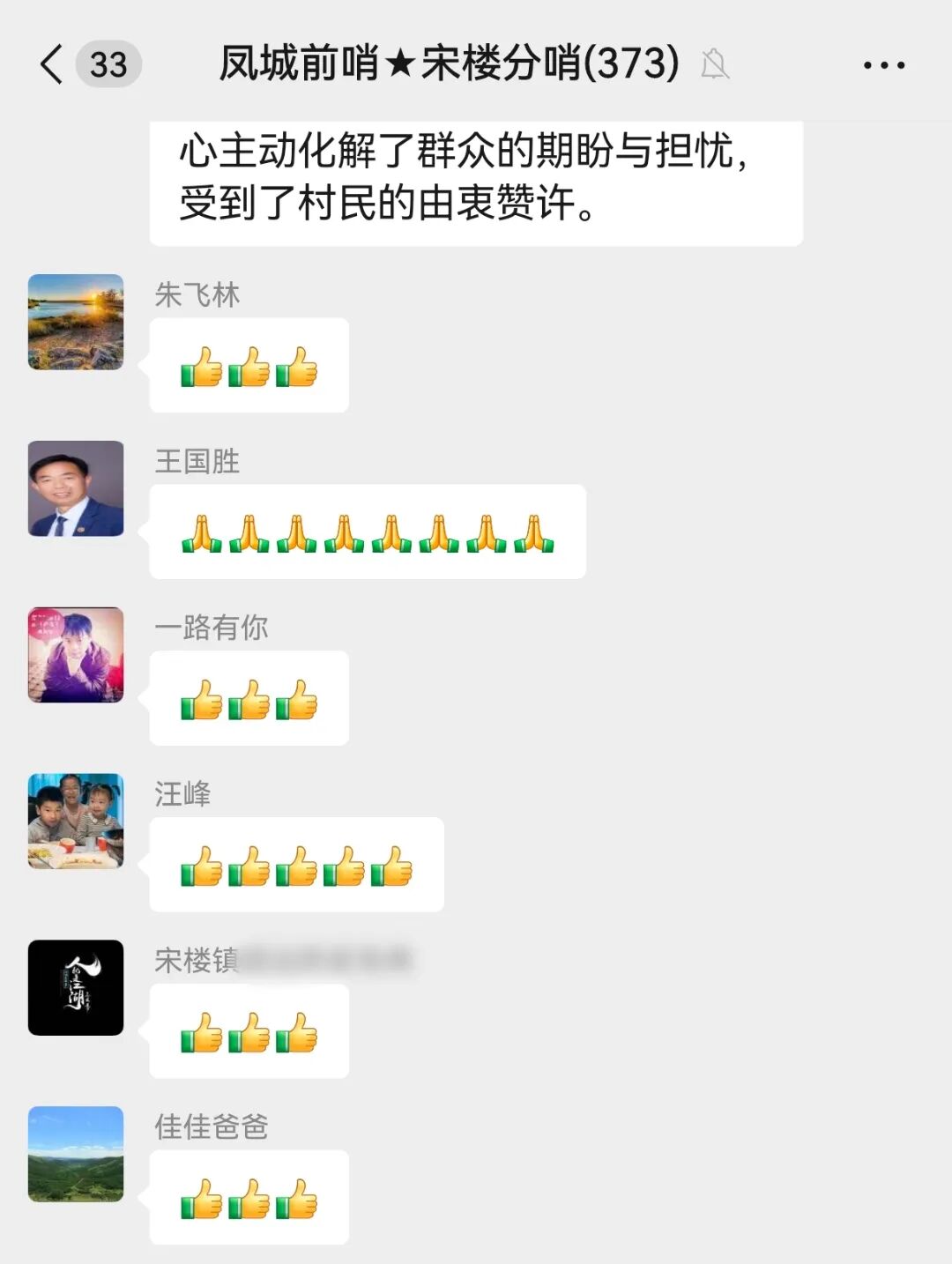Screen dimensions: 952x1264
Task: View 佳佳爸爸's profile avatar
Action: click(76, 1154)
